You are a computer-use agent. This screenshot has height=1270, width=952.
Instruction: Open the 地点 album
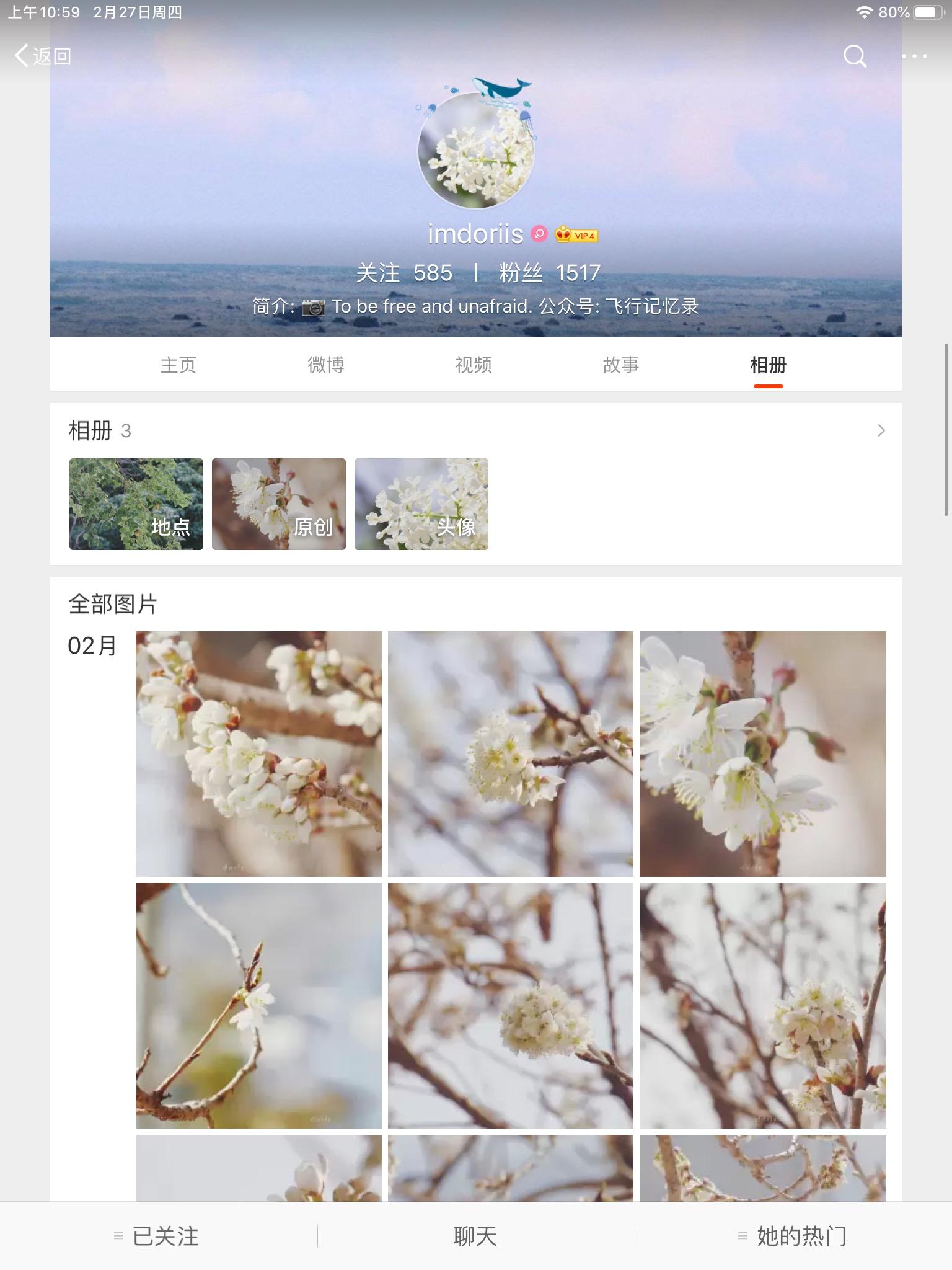pos(136,504)
